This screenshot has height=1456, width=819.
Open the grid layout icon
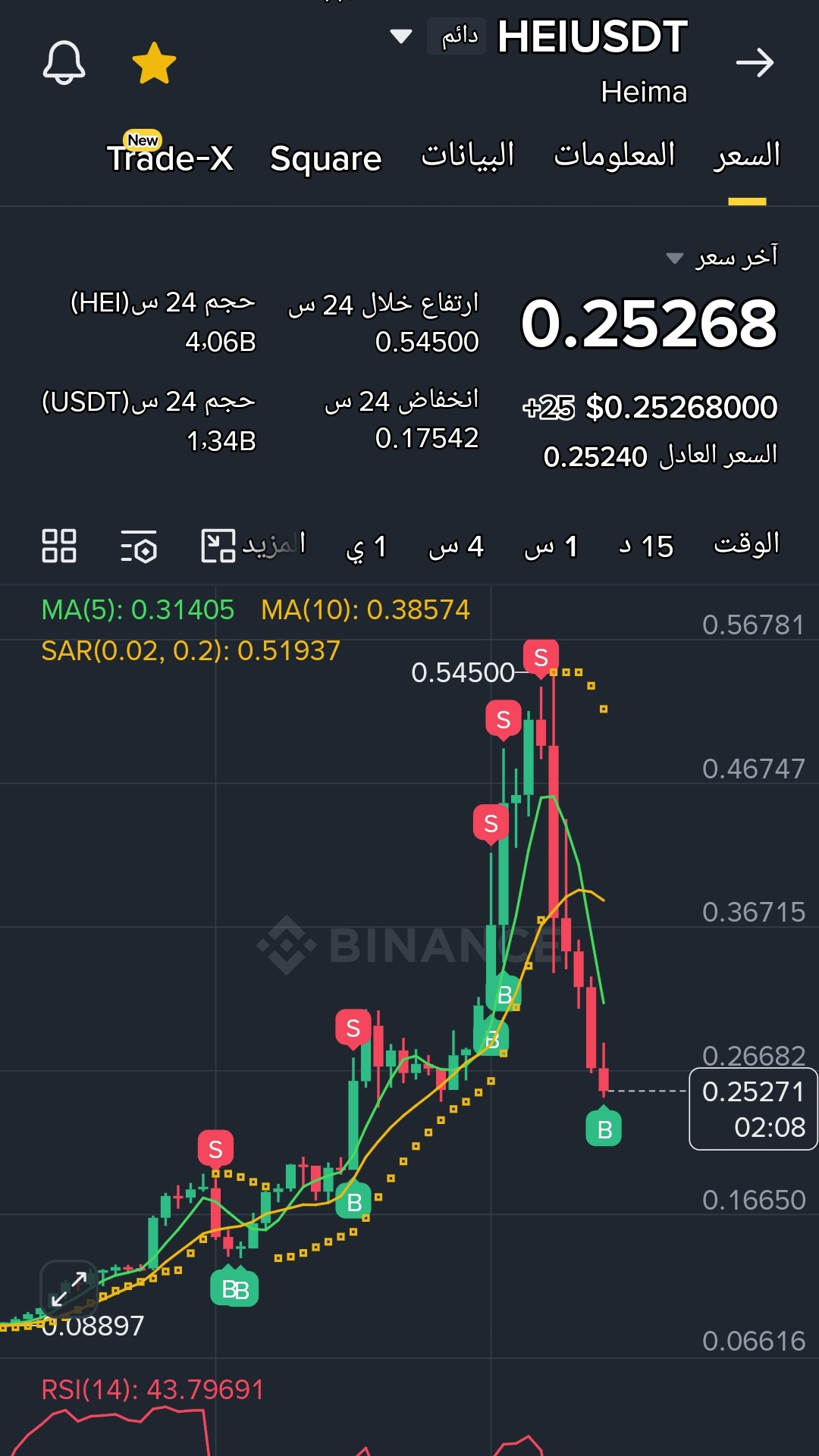coord(58,546)
